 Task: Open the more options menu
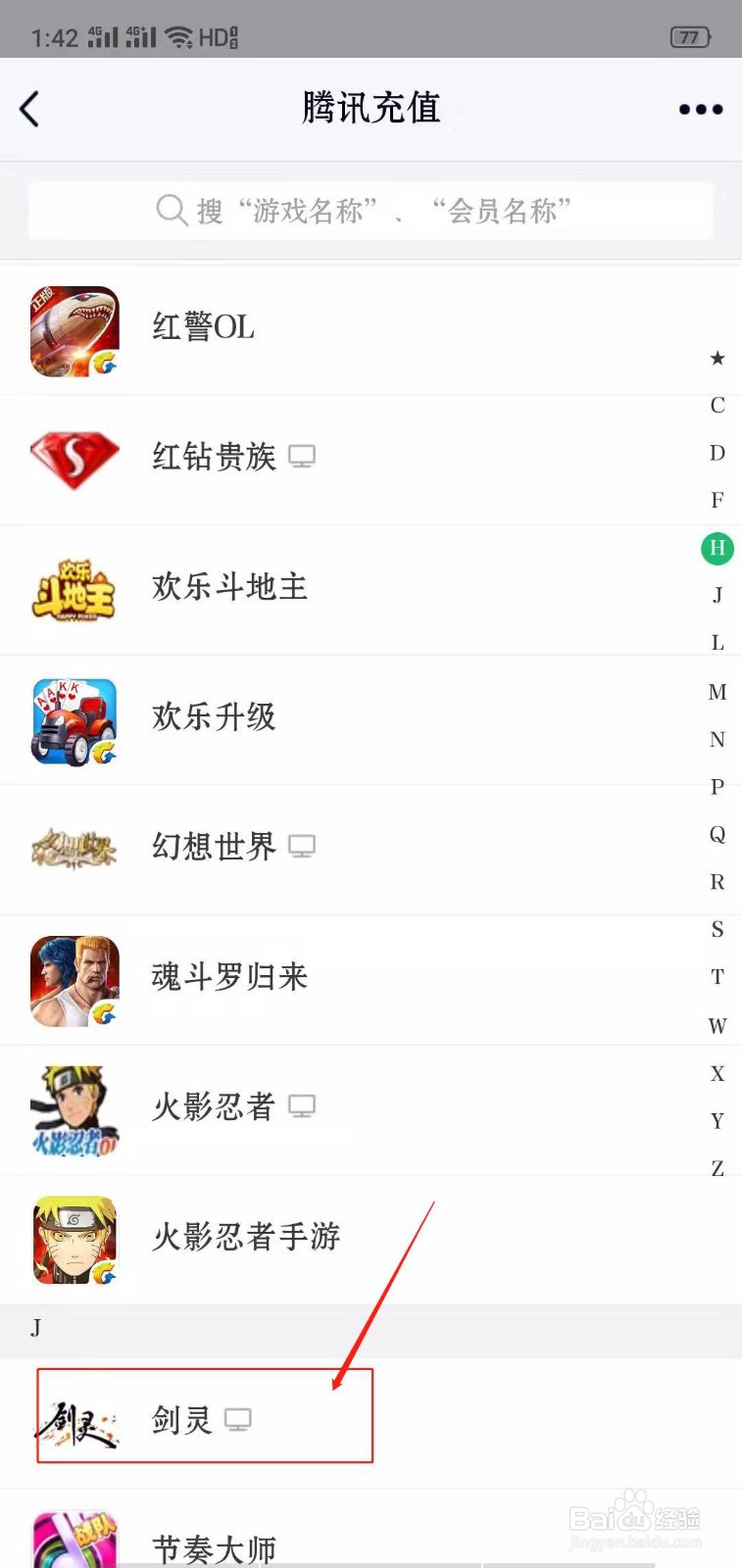coord(700,108)
